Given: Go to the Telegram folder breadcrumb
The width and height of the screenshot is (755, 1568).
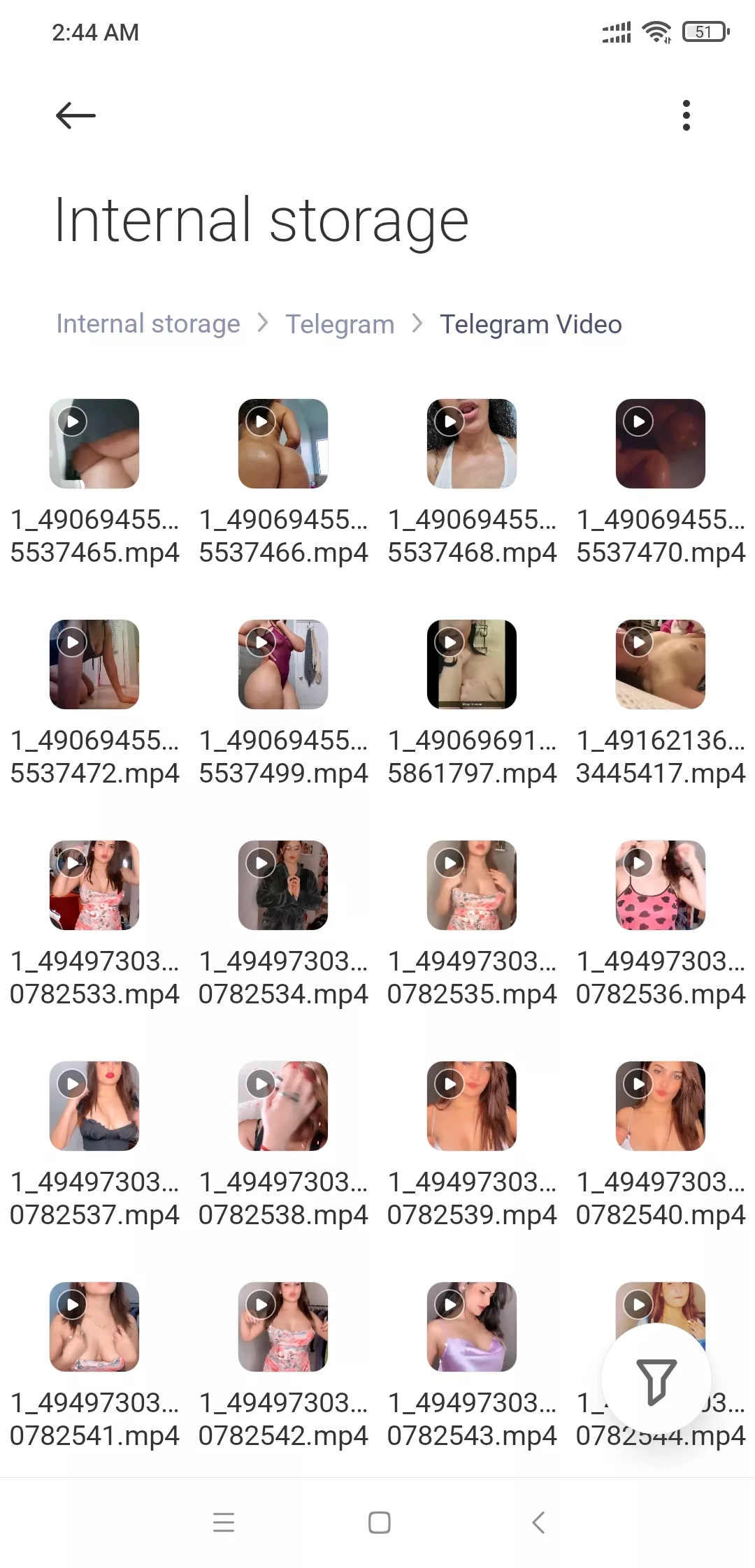Looking at the screenshot, I should [340, 324].
